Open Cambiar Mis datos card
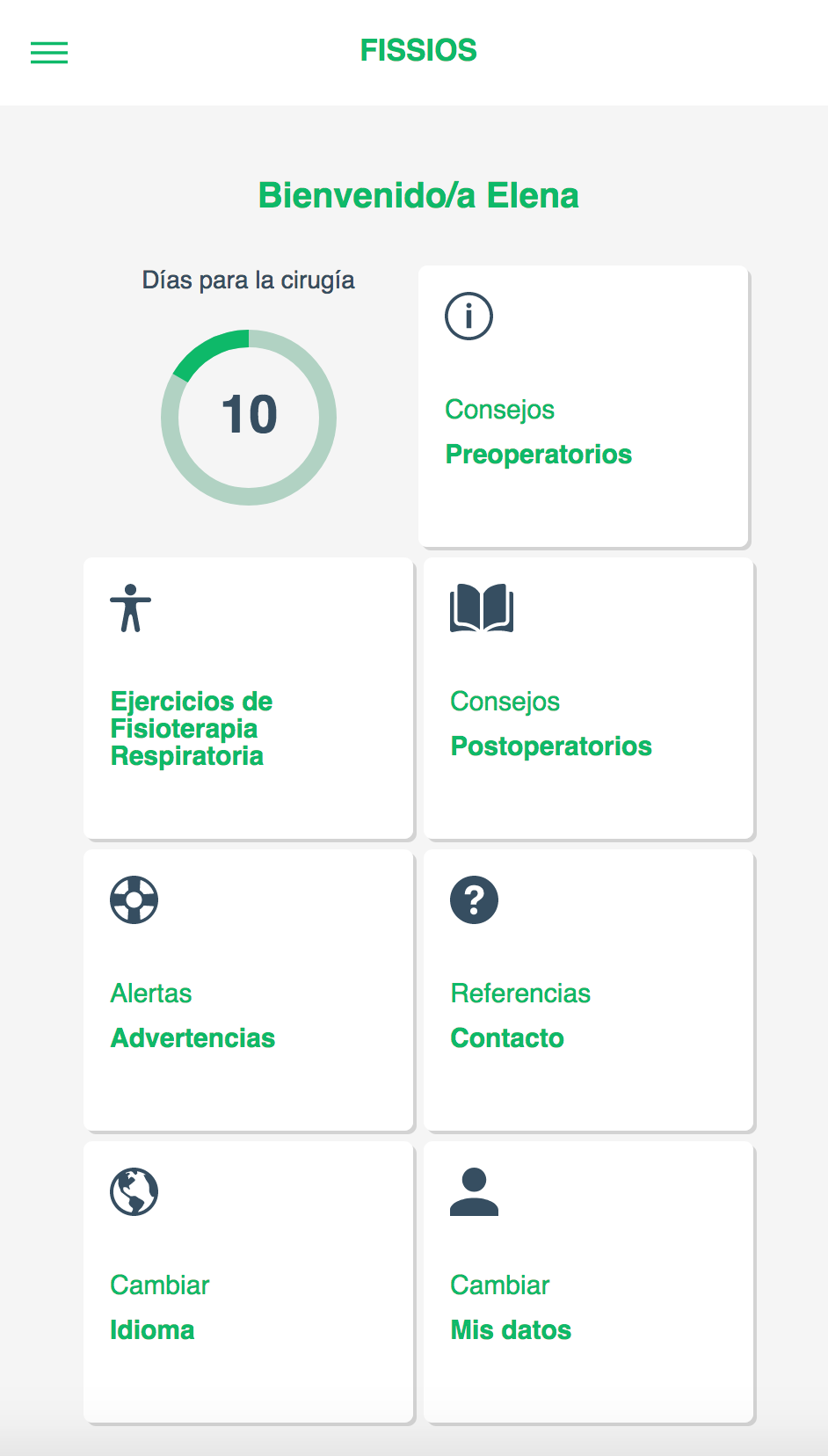The image size is (828, 1456). [x=589, y=1282]
